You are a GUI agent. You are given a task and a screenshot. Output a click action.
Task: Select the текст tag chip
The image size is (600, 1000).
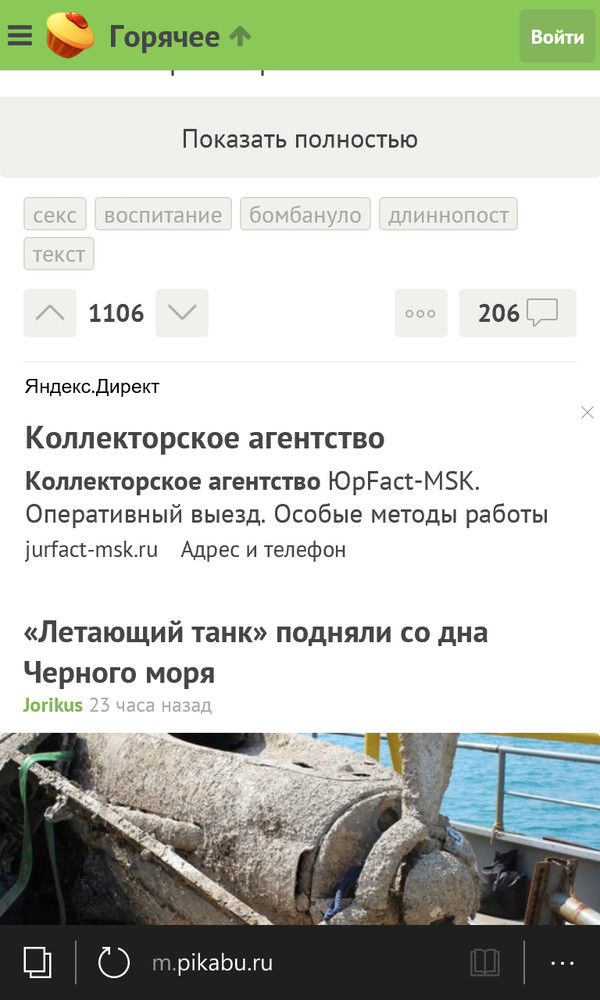click(59, 254)
